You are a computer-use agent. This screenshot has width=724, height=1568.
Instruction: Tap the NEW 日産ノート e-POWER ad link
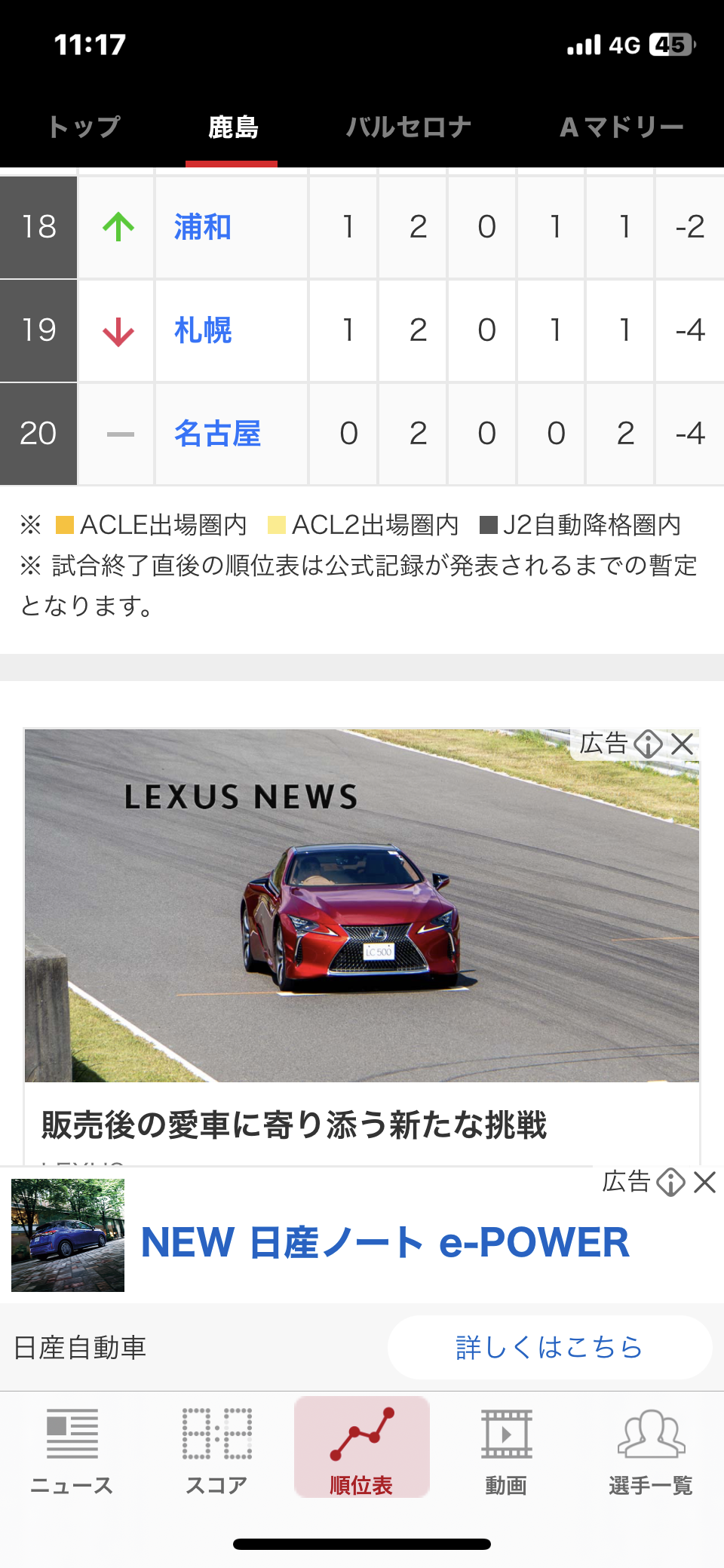385,1242
